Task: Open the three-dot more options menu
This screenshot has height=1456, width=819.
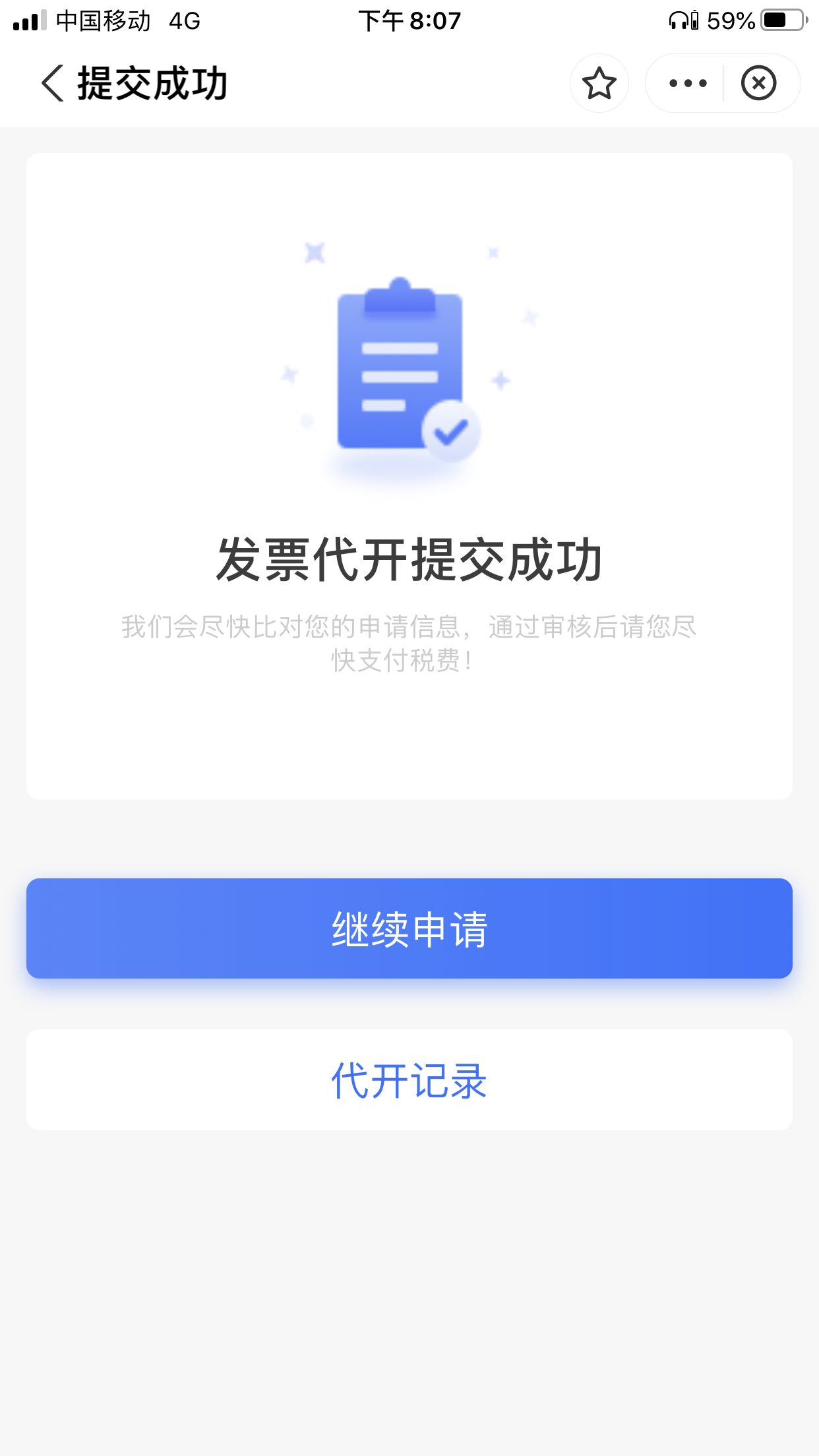Action: (687, 83)
